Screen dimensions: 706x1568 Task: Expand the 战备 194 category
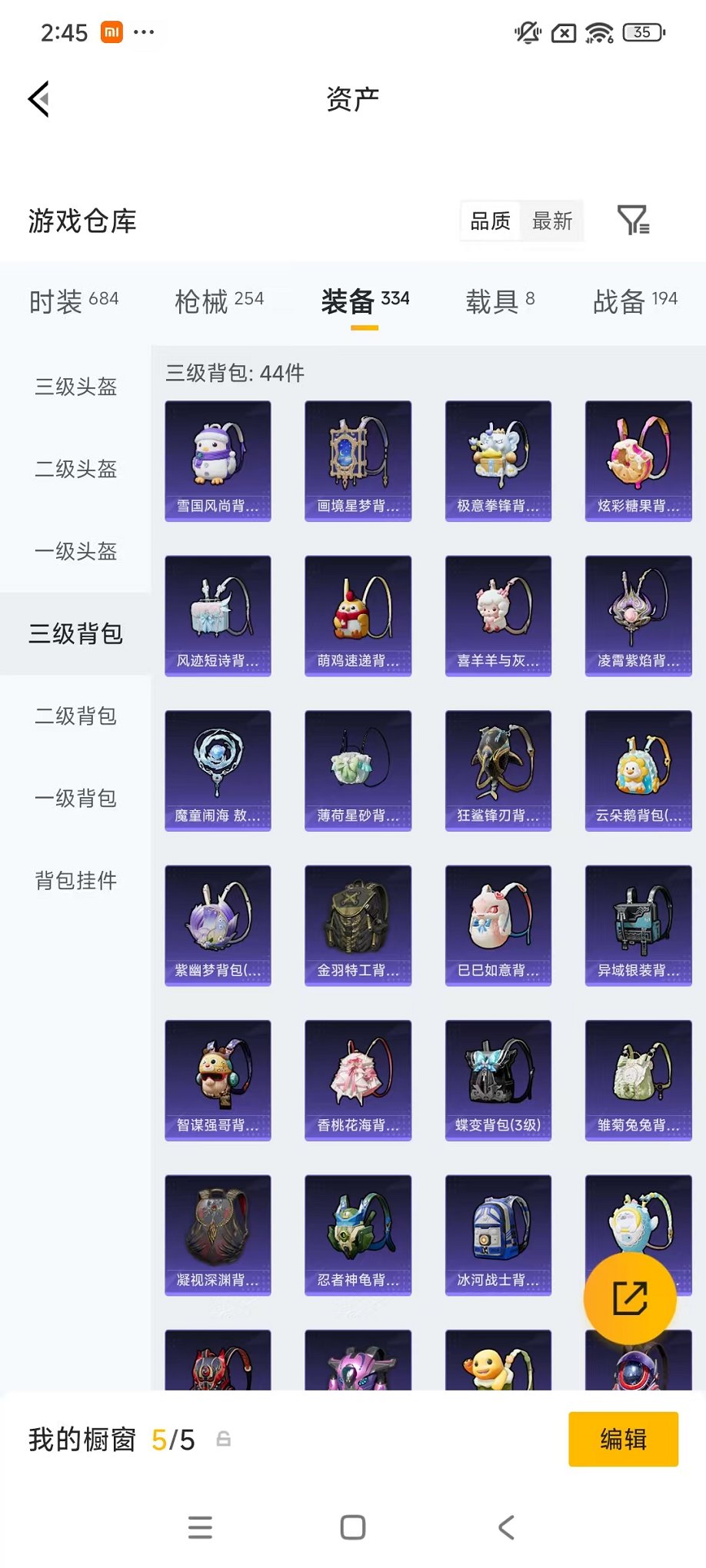click(634, 300)
